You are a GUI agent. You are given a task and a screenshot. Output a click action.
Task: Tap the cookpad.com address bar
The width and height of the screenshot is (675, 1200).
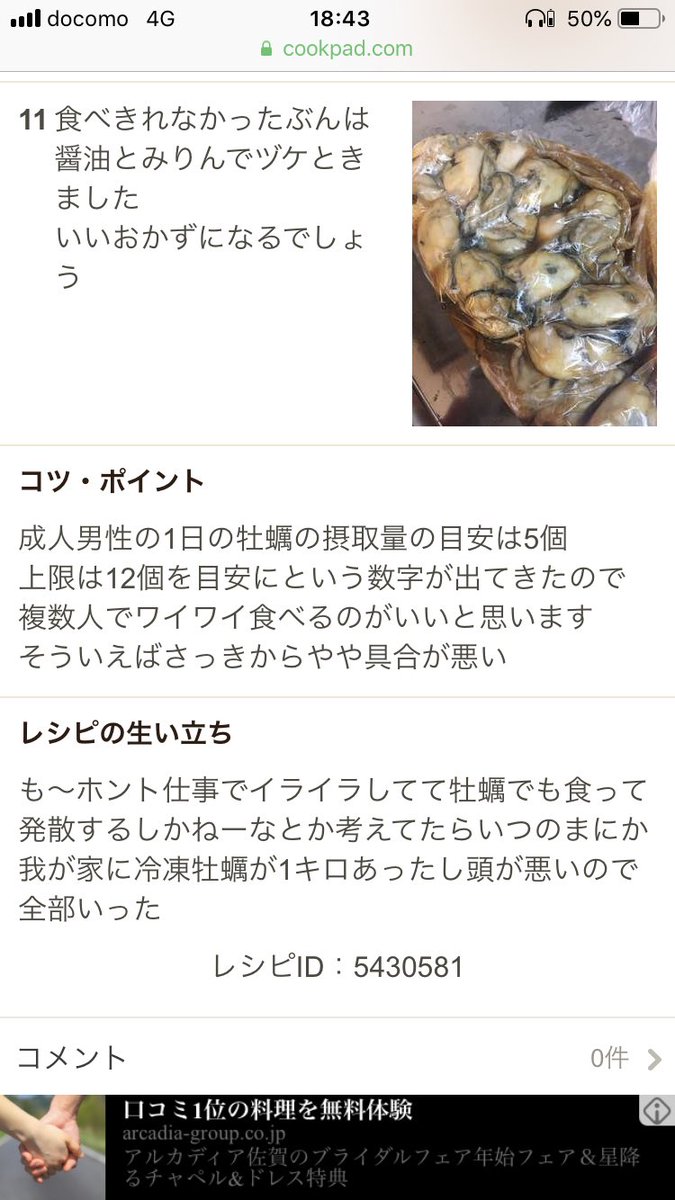337,49
